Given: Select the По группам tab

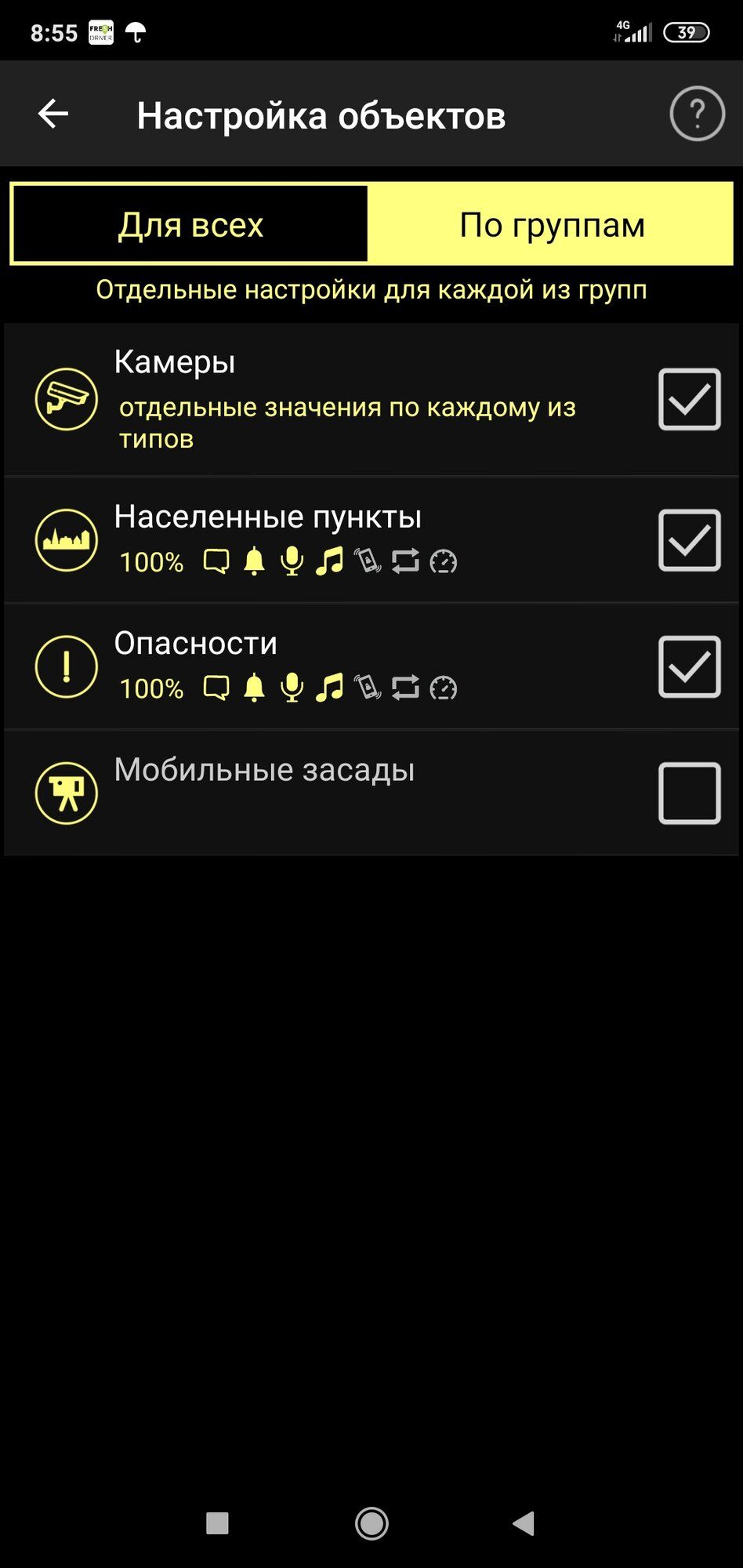Looking at the screenshot, I should pos(552,225).
